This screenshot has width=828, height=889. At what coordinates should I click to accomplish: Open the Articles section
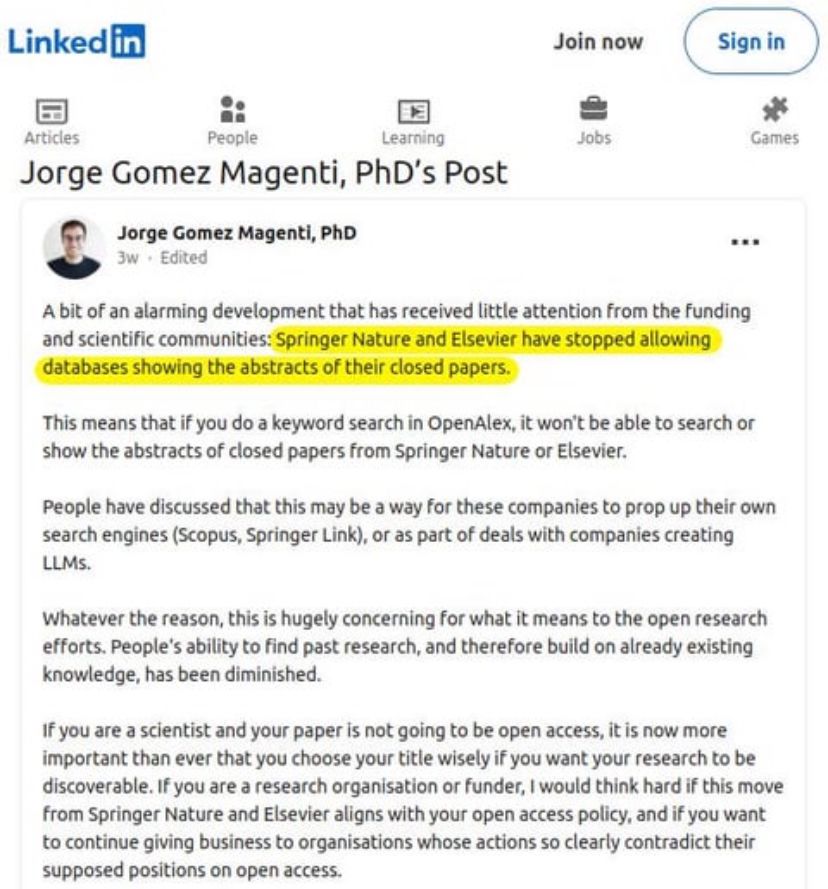coord(51,121)
